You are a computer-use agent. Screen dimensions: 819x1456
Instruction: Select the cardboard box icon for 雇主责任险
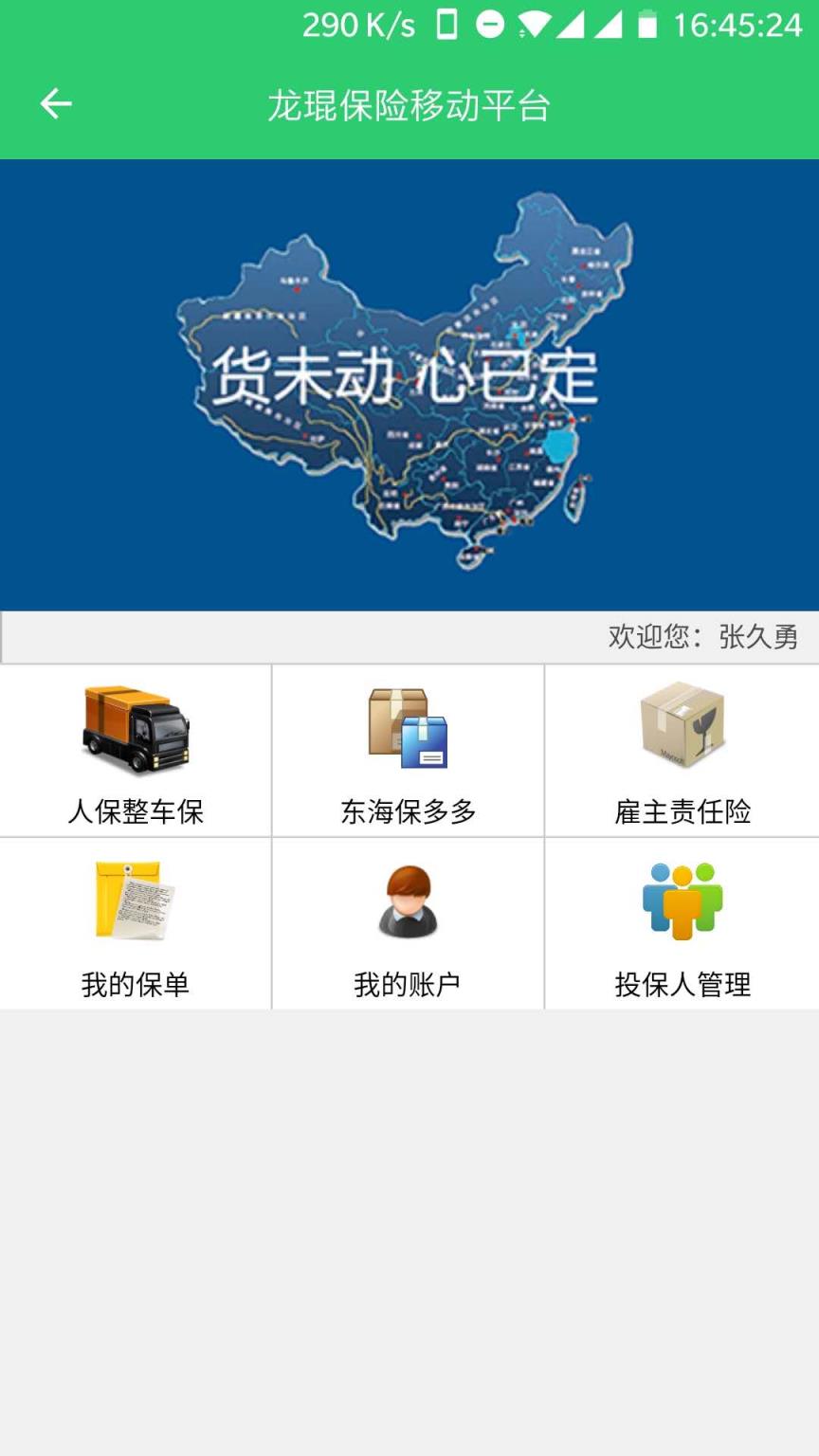pyautogui.click(x=682, y=725)
